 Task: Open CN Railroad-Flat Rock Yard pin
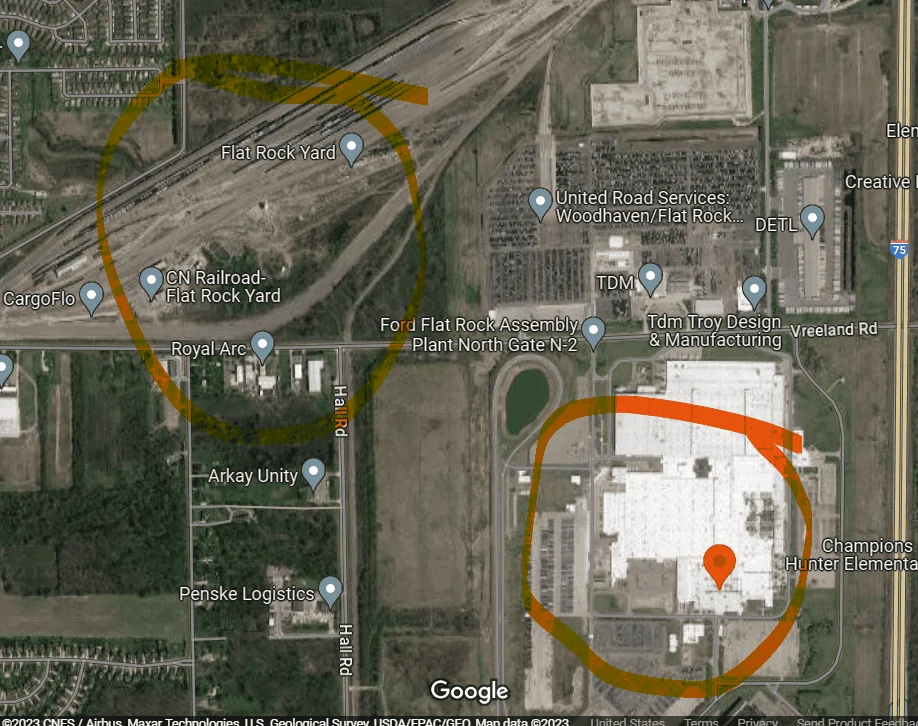(x=151, y=282)
